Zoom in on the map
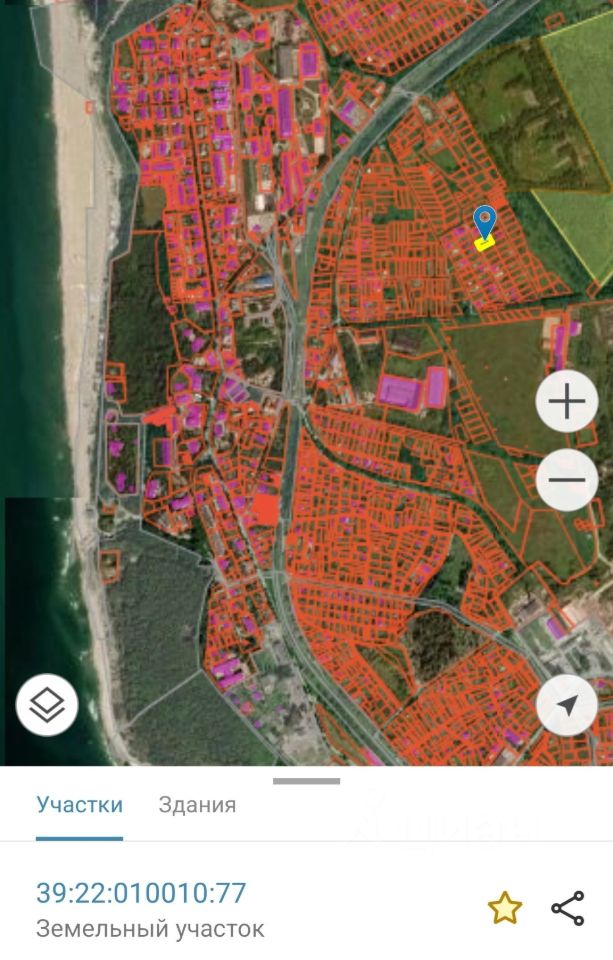The width and height of the screenshot is (613, 960). pyautogui.click(x=567, y=402)
